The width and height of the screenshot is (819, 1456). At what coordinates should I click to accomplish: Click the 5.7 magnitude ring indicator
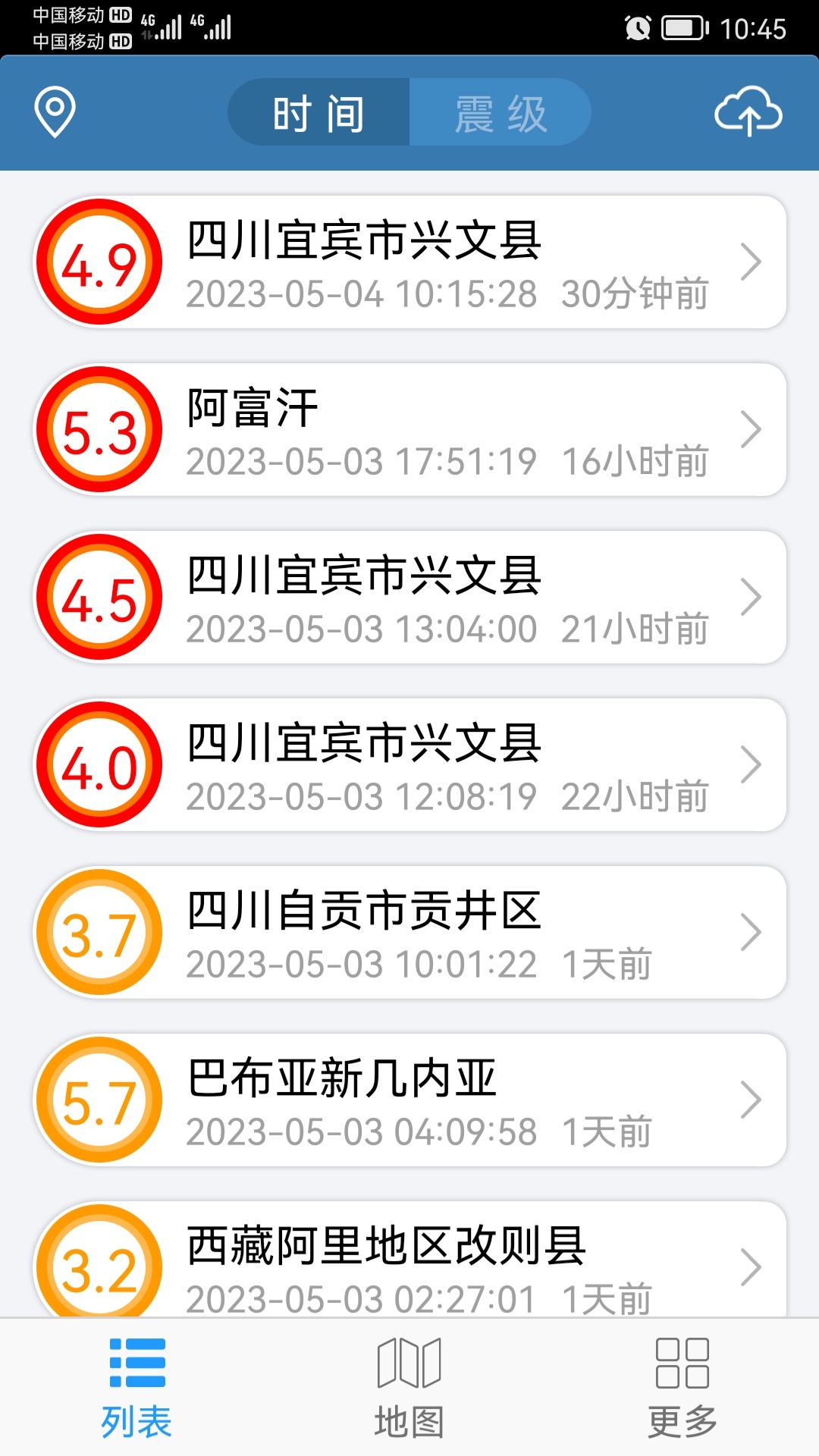99,1100
